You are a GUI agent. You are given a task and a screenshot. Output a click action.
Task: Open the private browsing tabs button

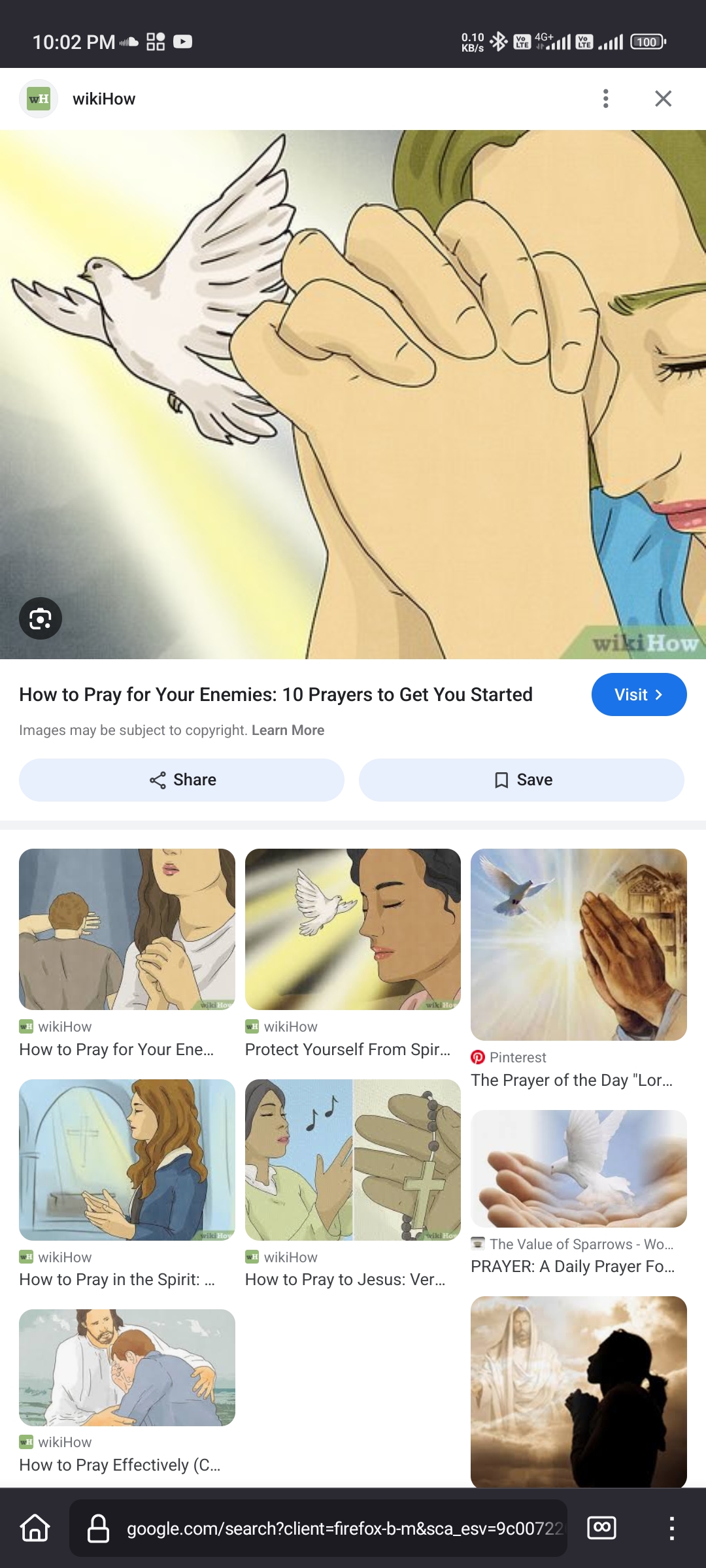click(x=602, y=1527)
